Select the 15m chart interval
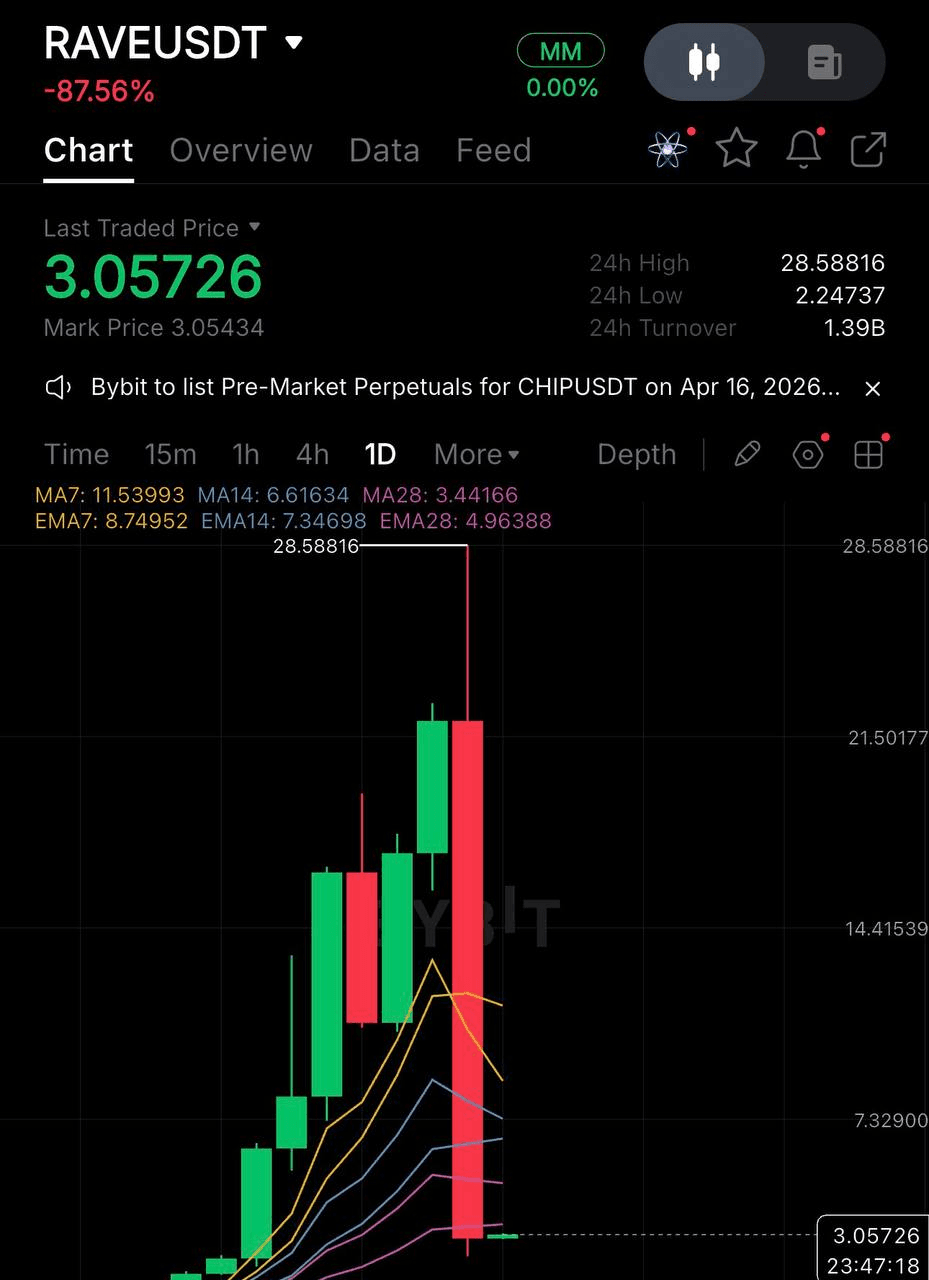The height and width of the screenshot is (1280, 929). (x=170, y=454)
